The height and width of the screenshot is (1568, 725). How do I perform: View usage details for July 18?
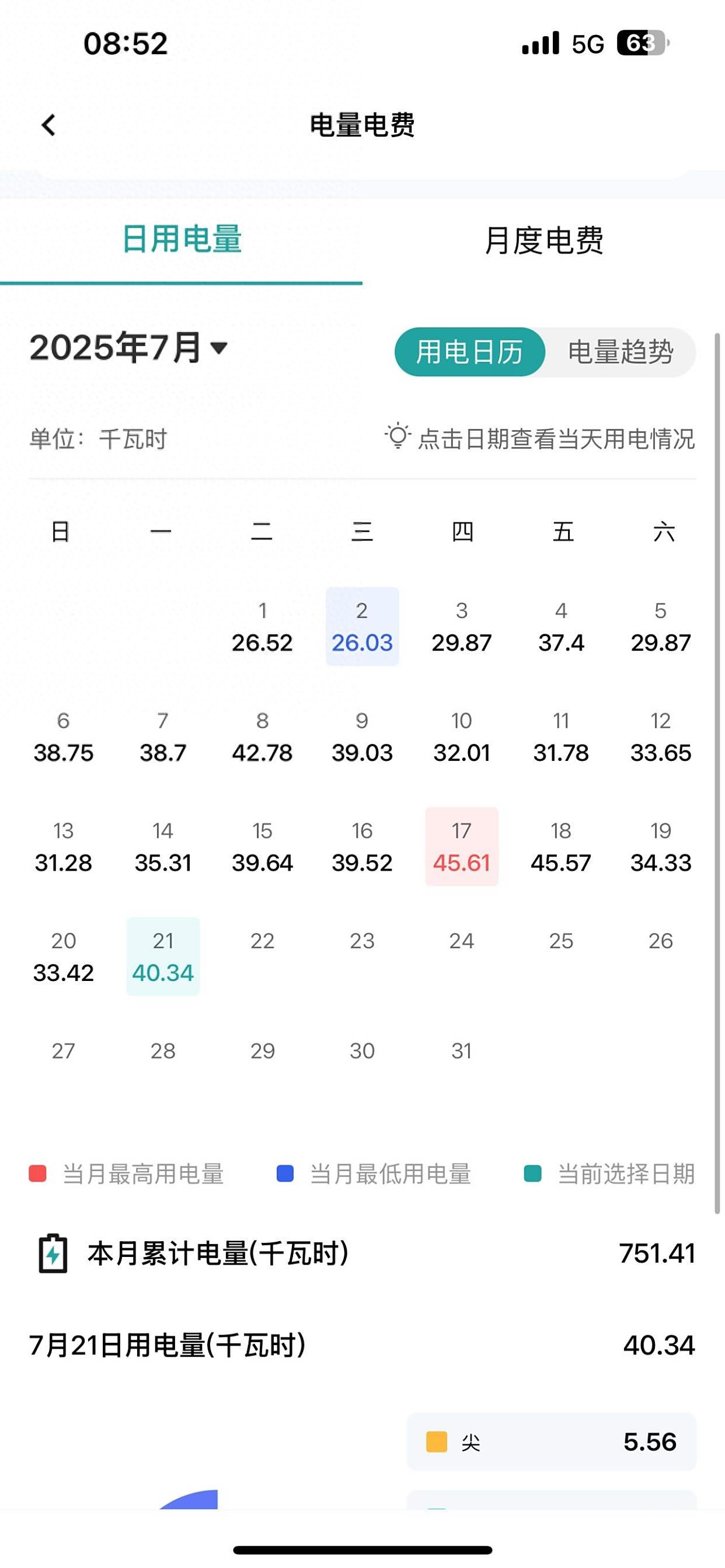(560, 847)
